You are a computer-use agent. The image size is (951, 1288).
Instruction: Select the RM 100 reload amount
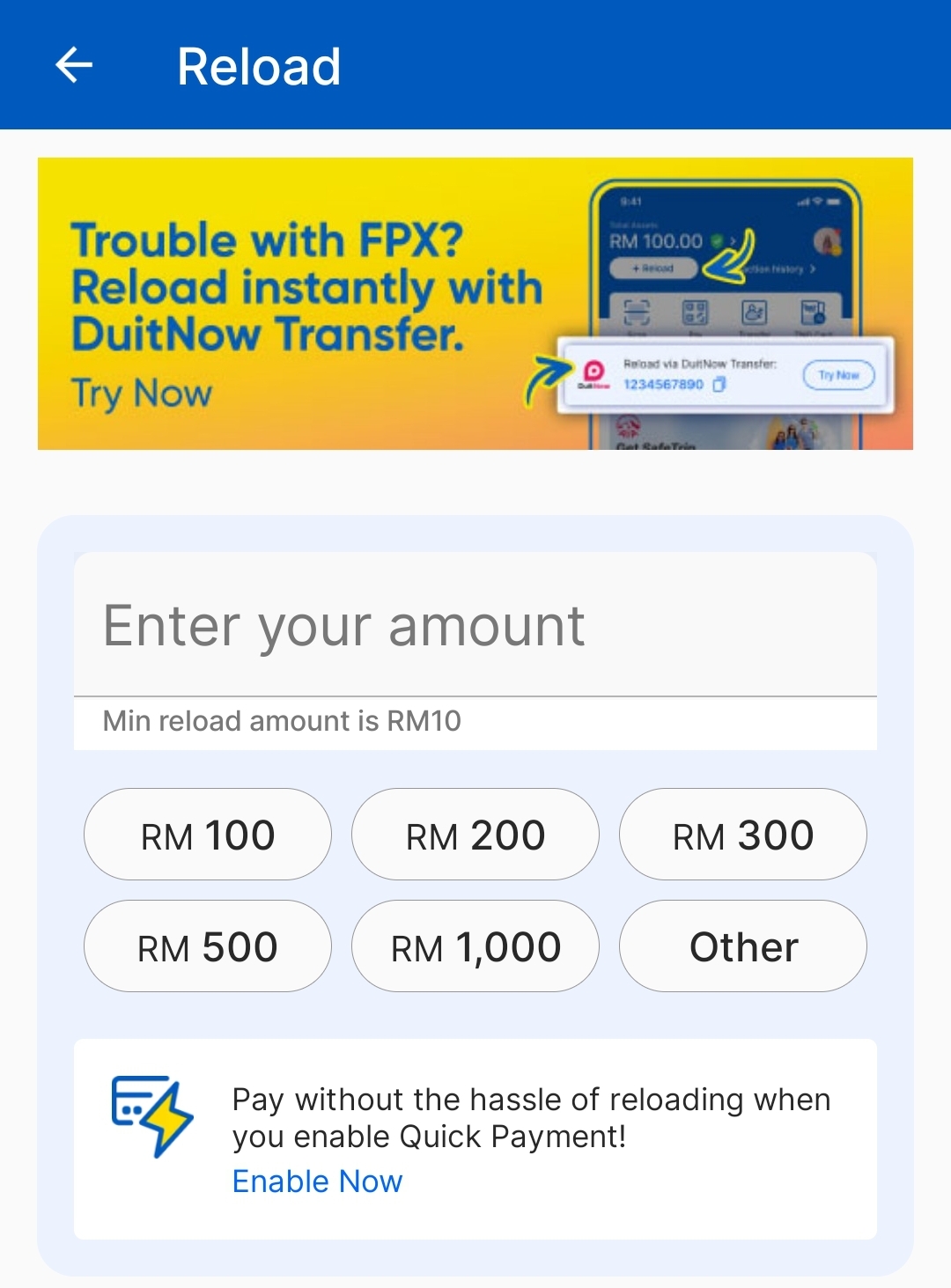click(208, 835)
